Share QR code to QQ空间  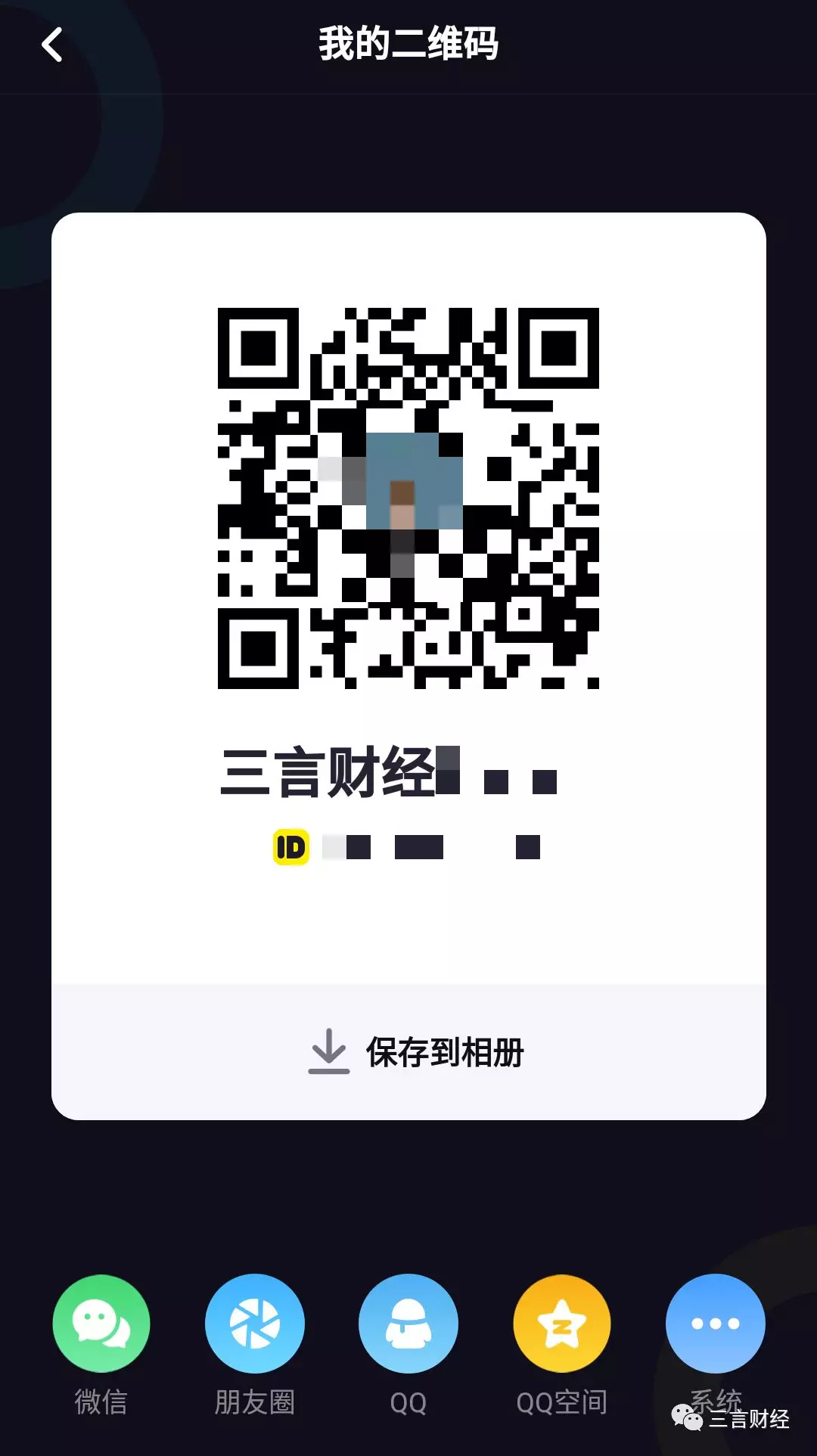pyautogui.click(x=561, y=1324)
